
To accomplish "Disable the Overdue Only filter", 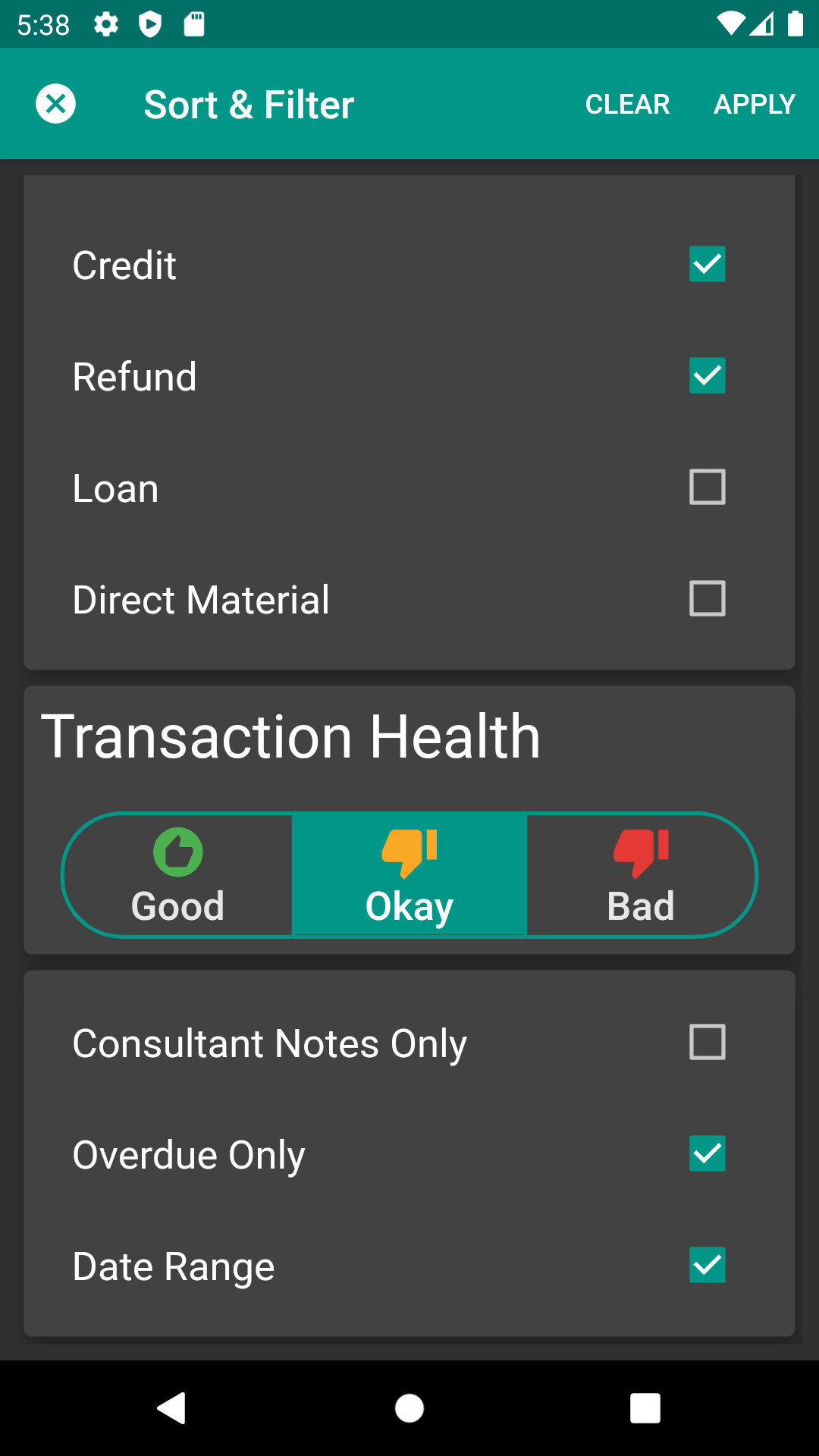I will tap(707, 1153).
